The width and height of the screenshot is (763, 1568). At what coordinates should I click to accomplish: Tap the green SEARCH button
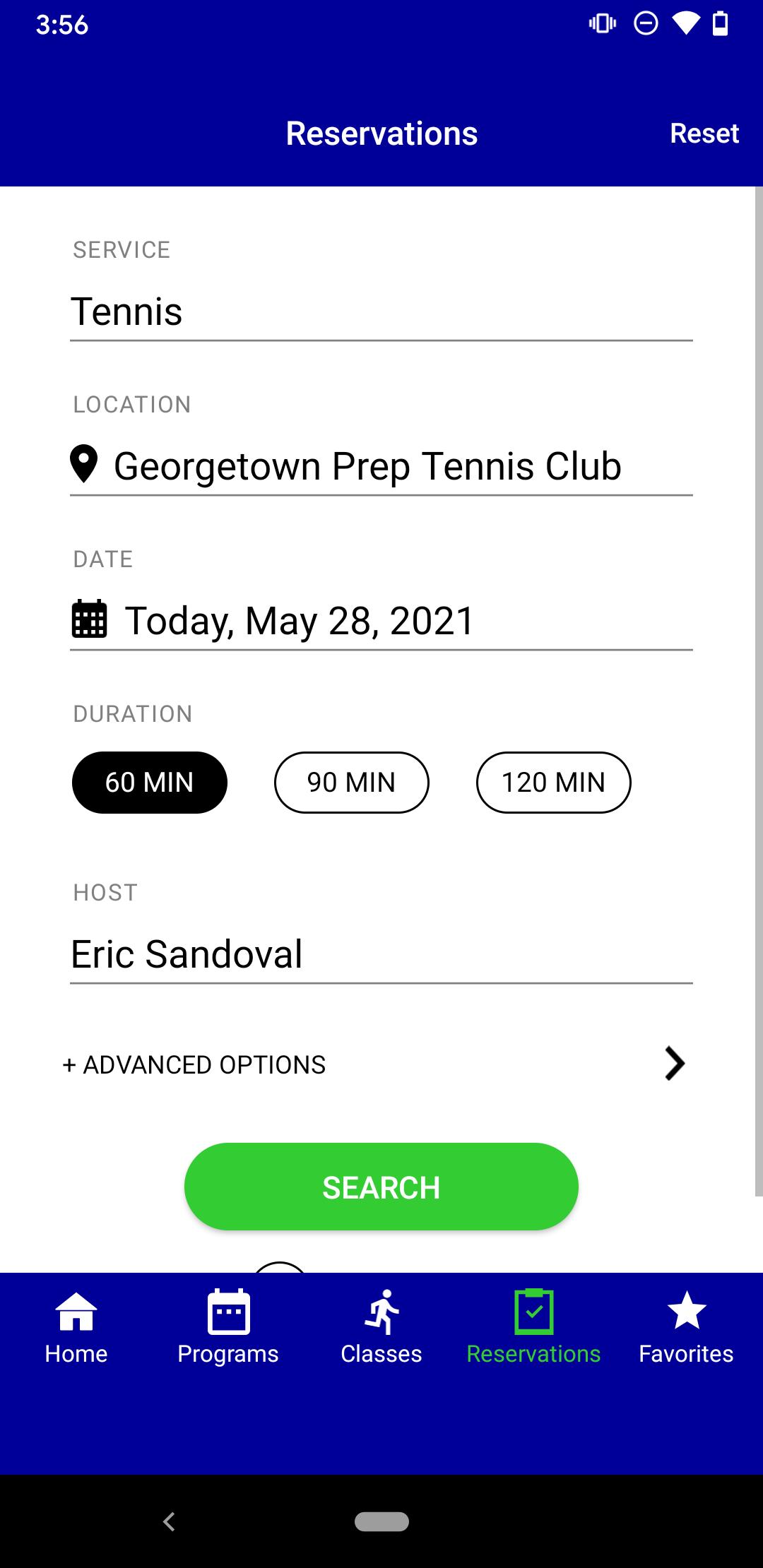[x=381, y=1187]
